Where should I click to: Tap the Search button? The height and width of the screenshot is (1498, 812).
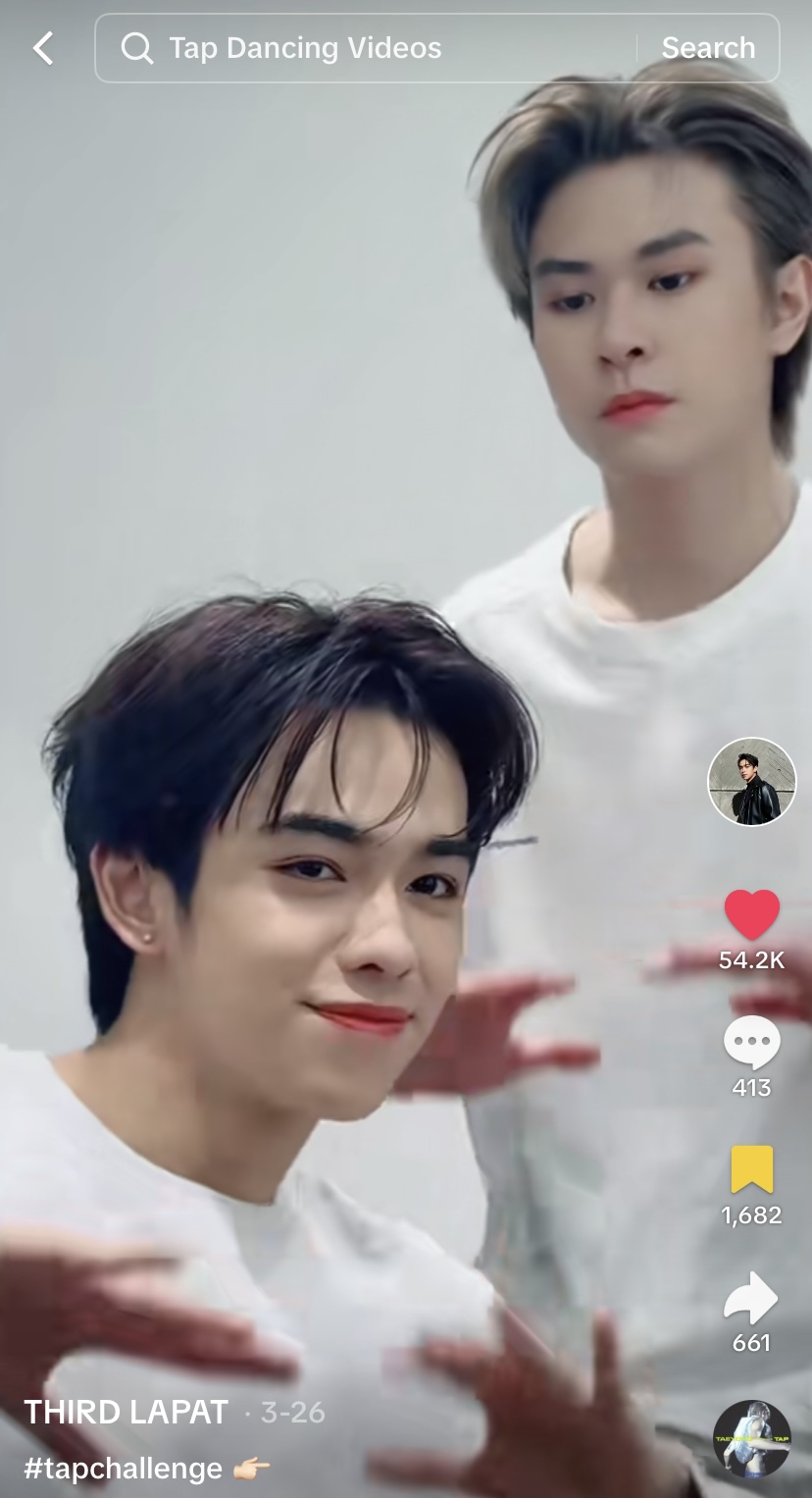coord(708,48)
